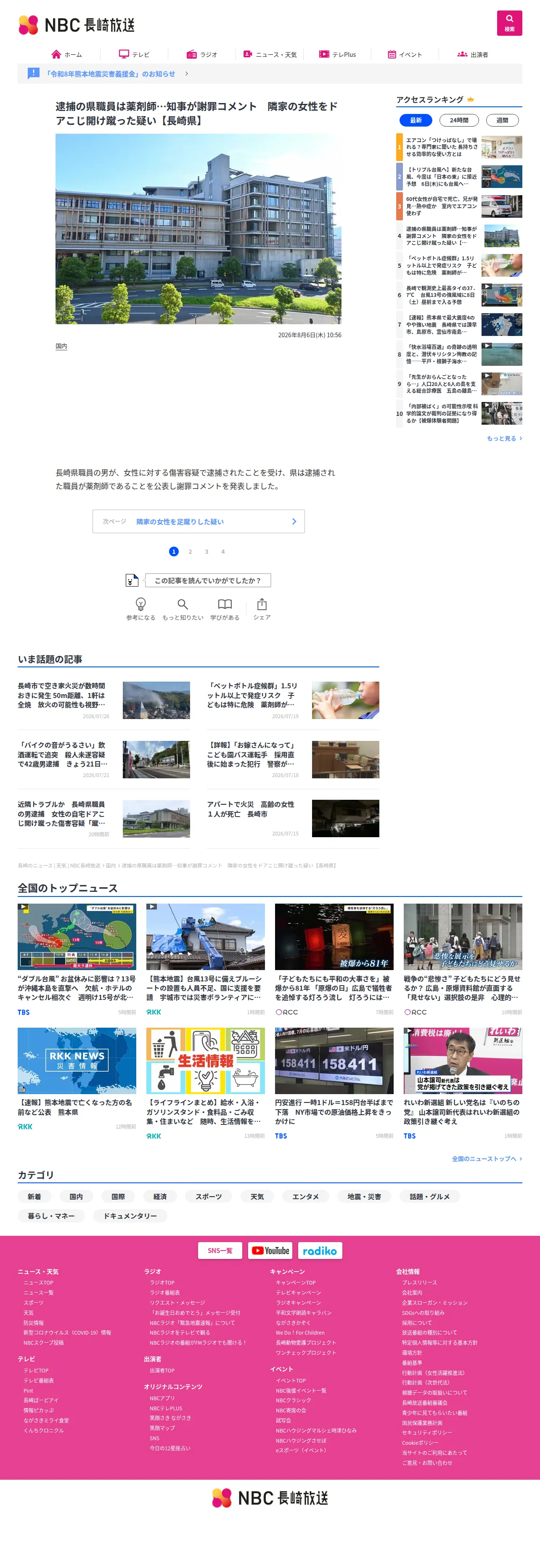Switch ranking to the 週間 tab
Viewport: 540px width, 1568px height.
point(502,121)
